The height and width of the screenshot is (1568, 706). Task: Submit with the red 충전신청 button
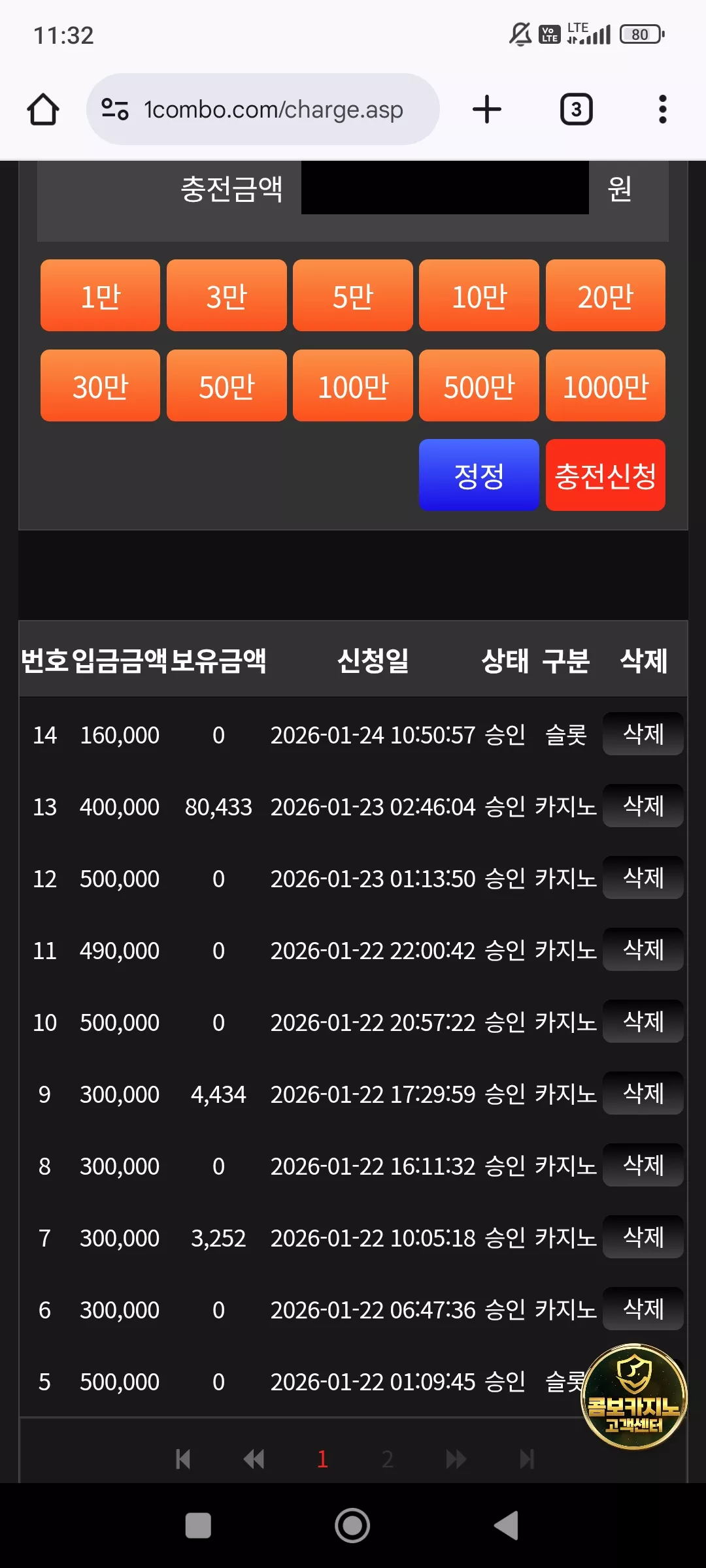(605, 475)
